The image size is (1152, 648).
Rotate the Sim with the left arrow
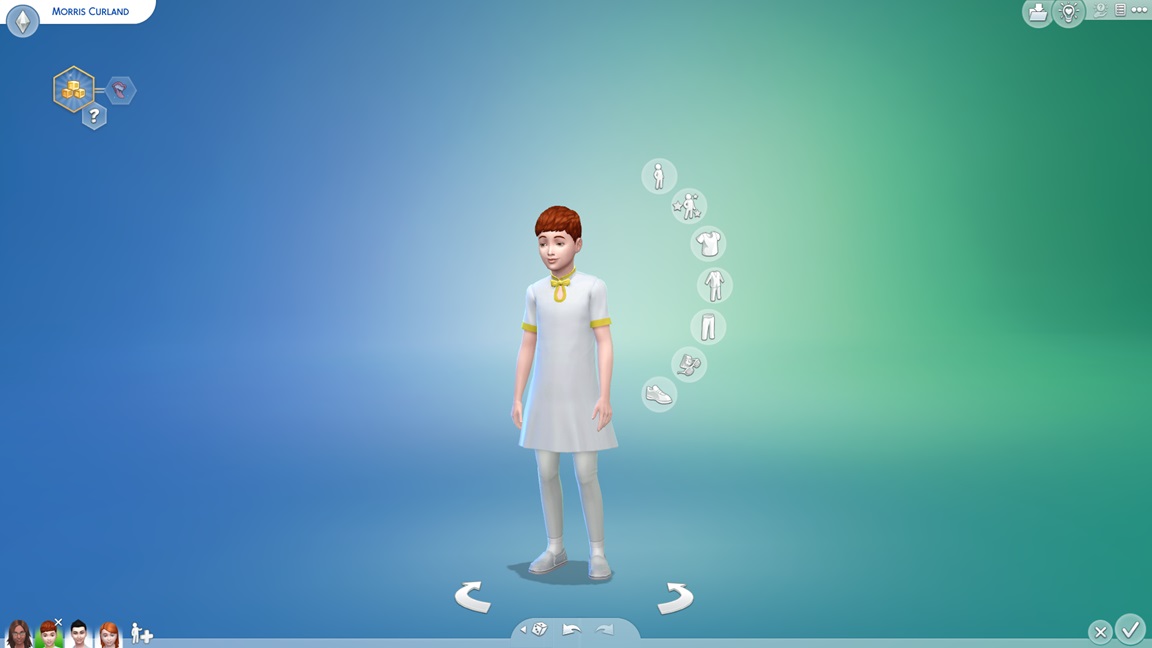coord(472,597)
